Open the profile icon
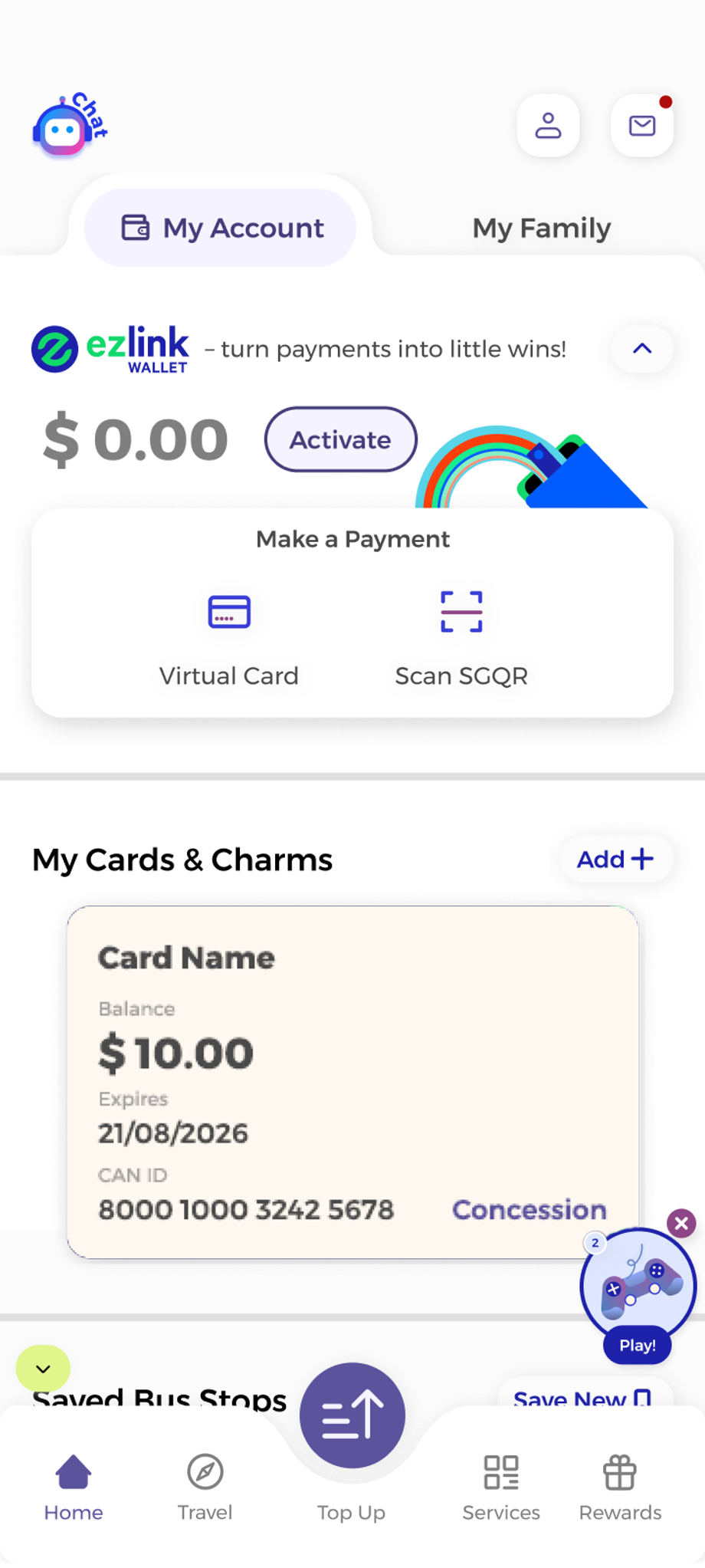The image size is (705, 1568). point(548,126)
